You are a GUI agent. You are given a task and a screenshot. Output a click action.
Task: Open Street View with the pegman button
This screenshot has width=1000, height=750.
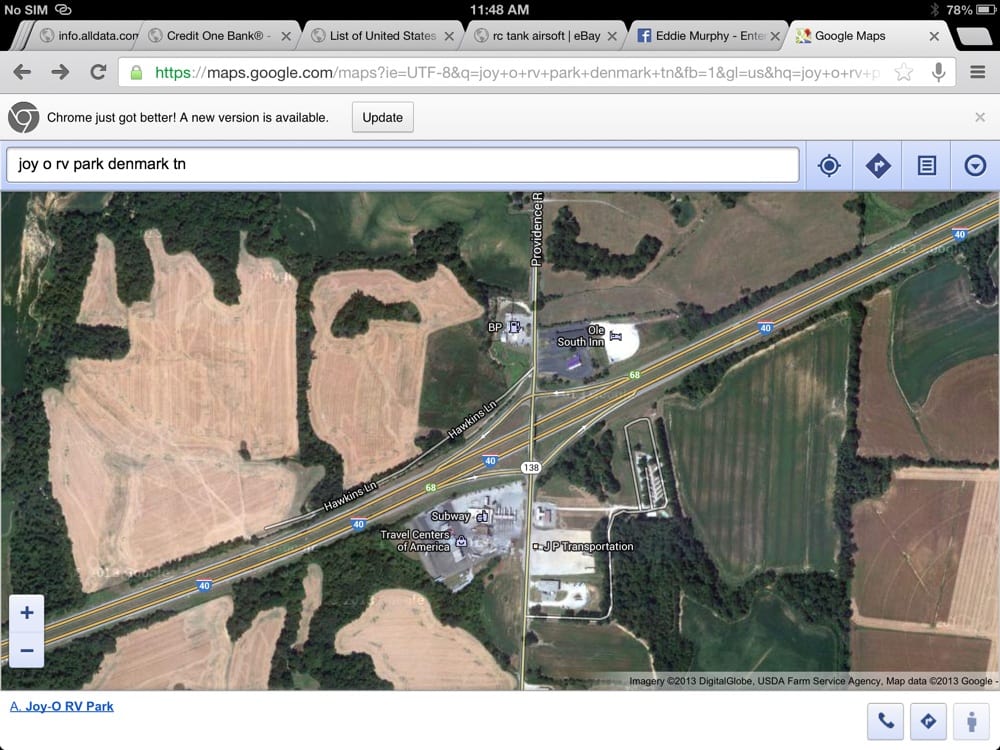970,721
